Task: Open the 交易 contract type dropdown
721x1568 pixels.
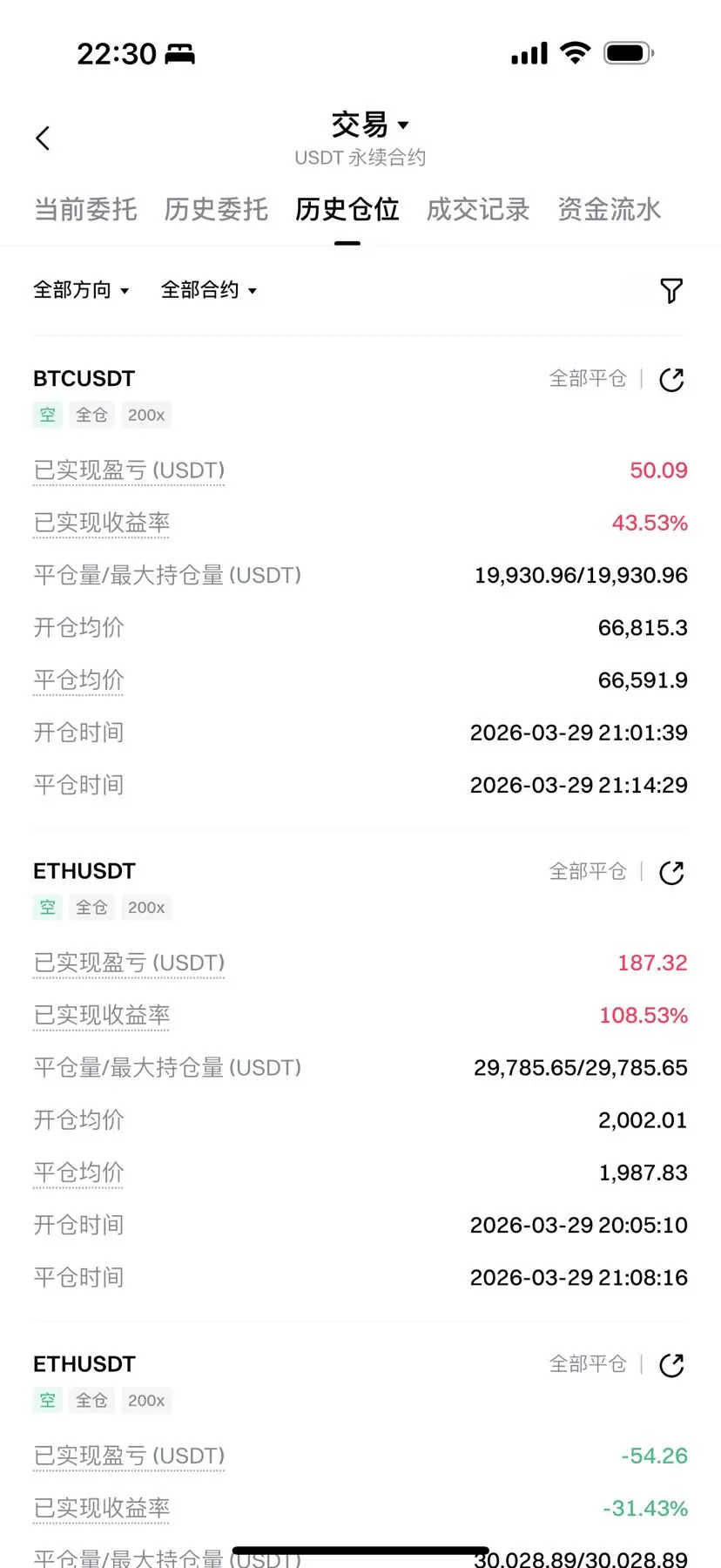Action: click(369, 125)
